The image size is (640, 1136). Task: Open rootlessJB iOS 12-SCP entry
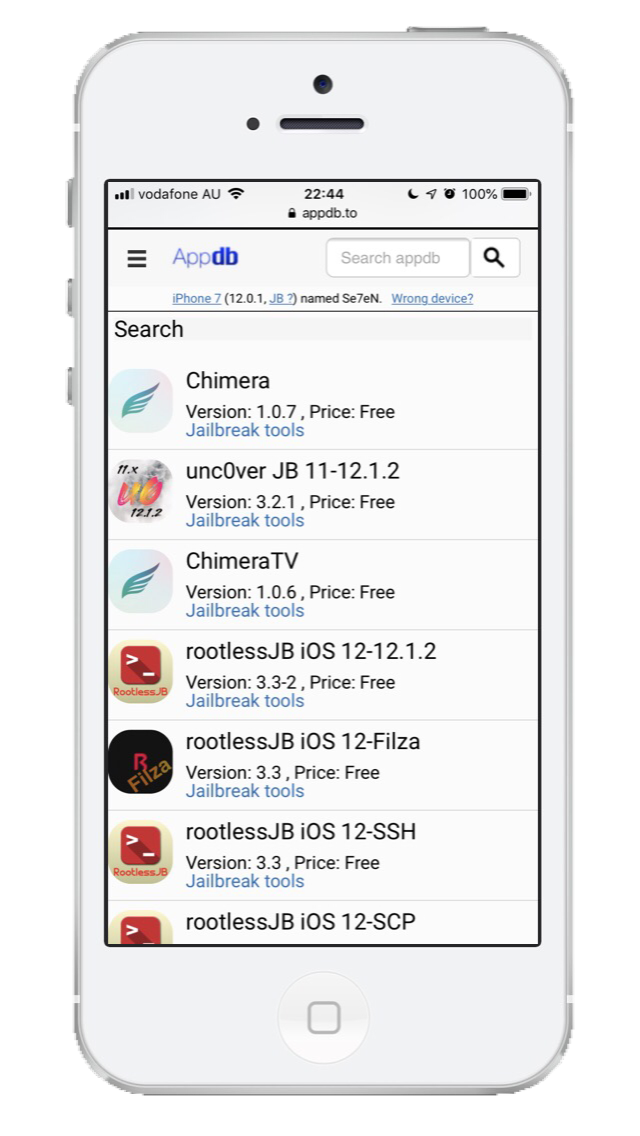tap(300, 922)
